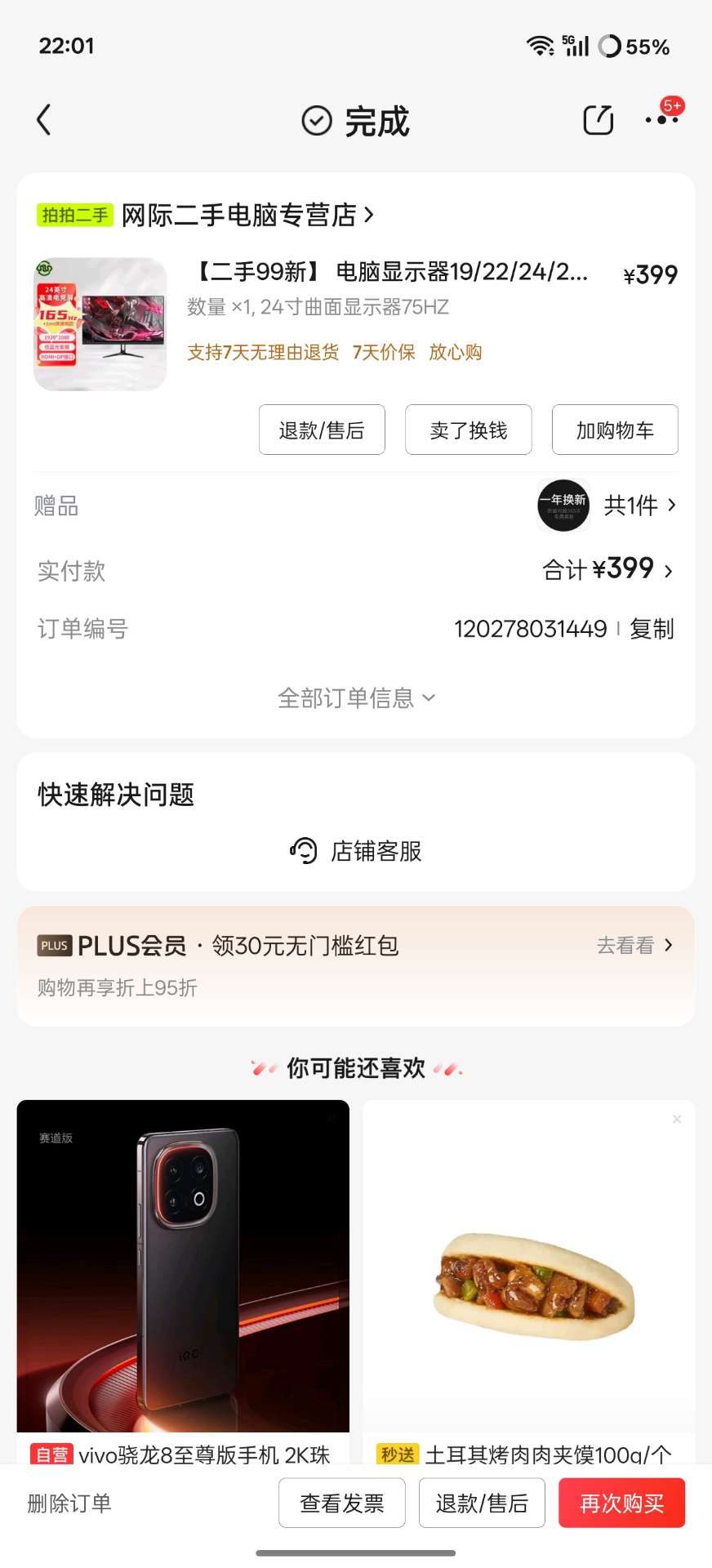
Task: Expand 全部订单信息
Action: point(356,698)
